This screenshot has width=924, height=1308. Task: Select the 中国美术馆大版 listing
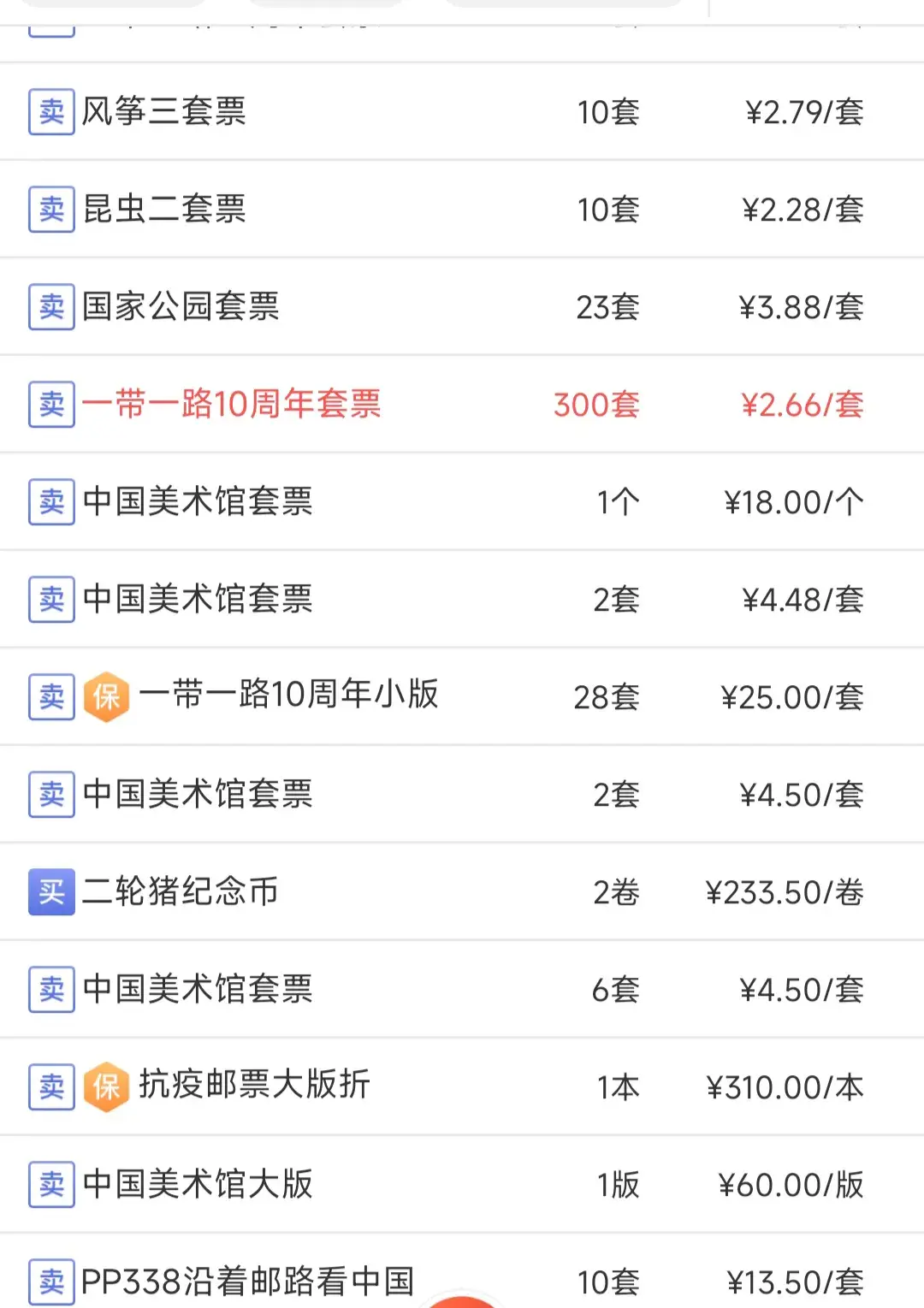(198, 1184)
